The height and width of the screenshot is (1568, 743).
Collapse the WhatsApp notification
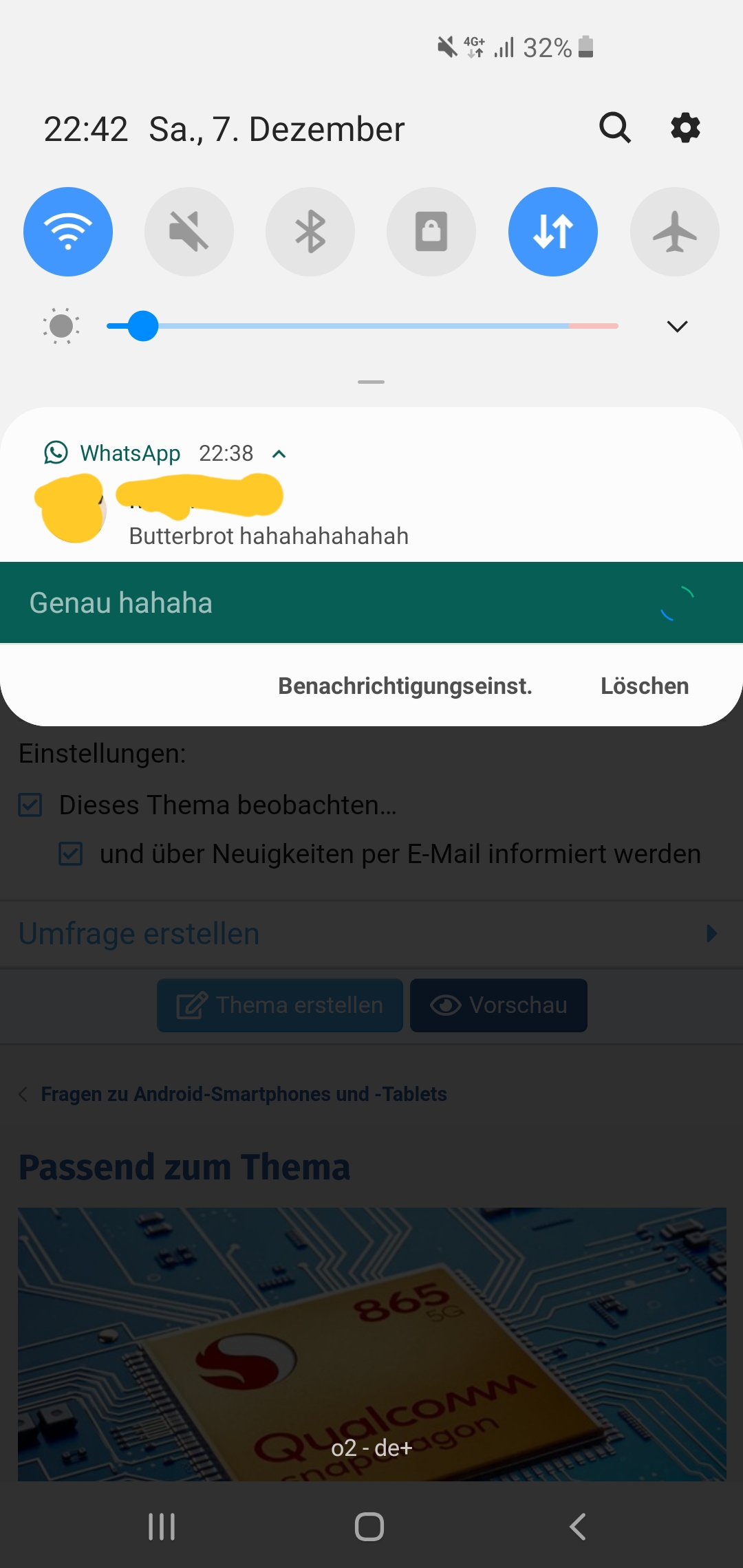(279, 454)
